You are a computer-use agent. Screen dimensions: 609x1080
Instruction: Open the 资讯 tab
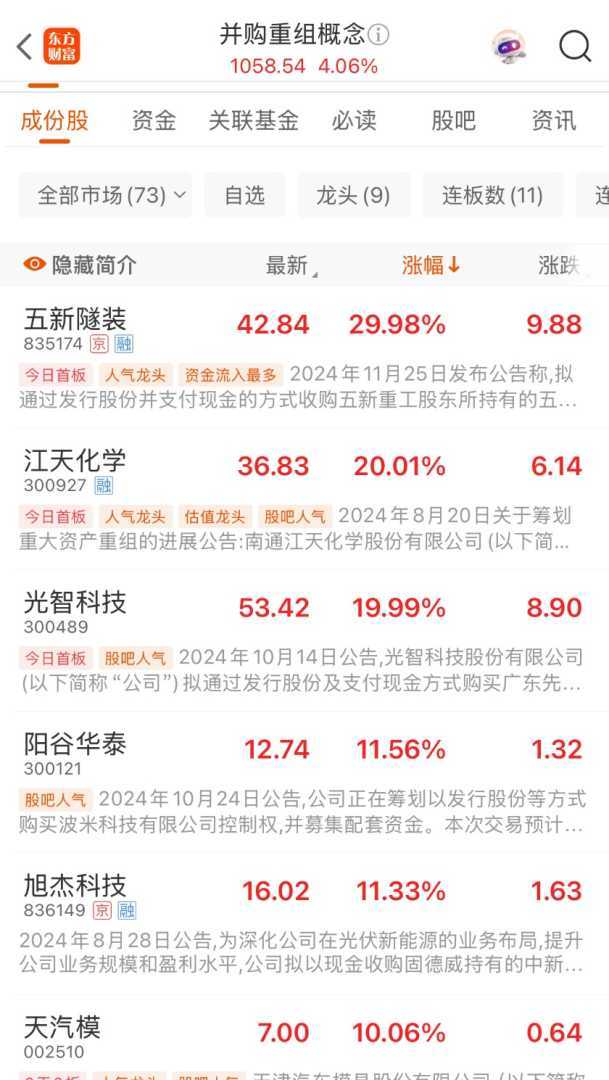pos(554,121)
